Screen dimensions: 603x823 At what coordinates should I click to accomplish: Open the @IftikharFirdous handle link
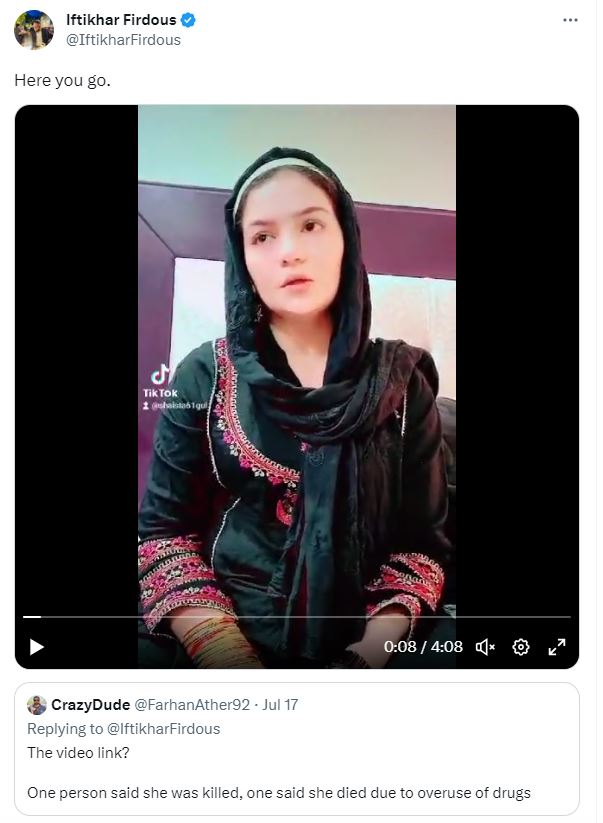[x=123, y=40]
